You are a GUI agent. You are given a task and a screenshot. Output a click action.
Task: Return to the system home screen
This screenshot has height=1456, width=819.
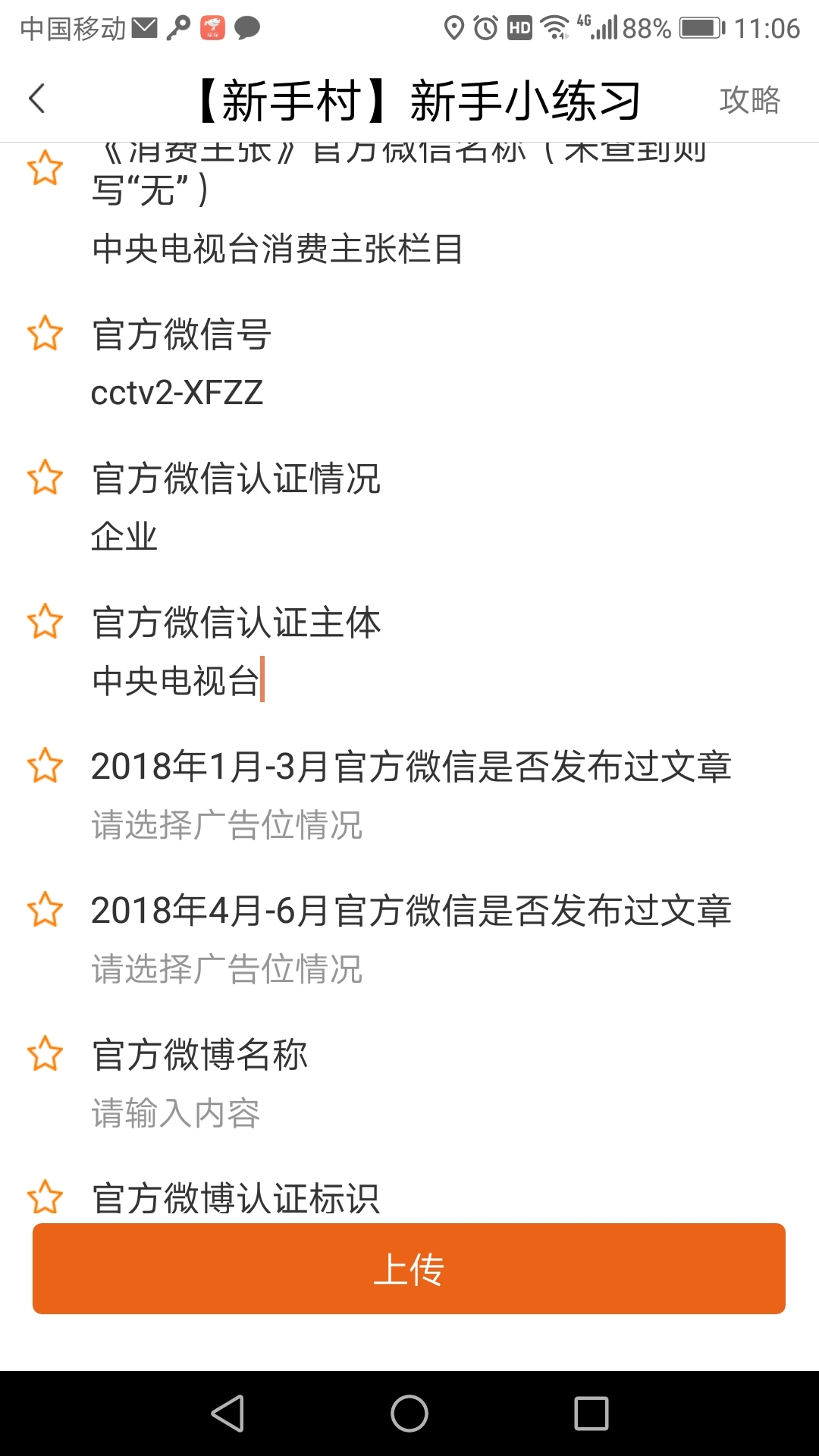[409, 1414]
